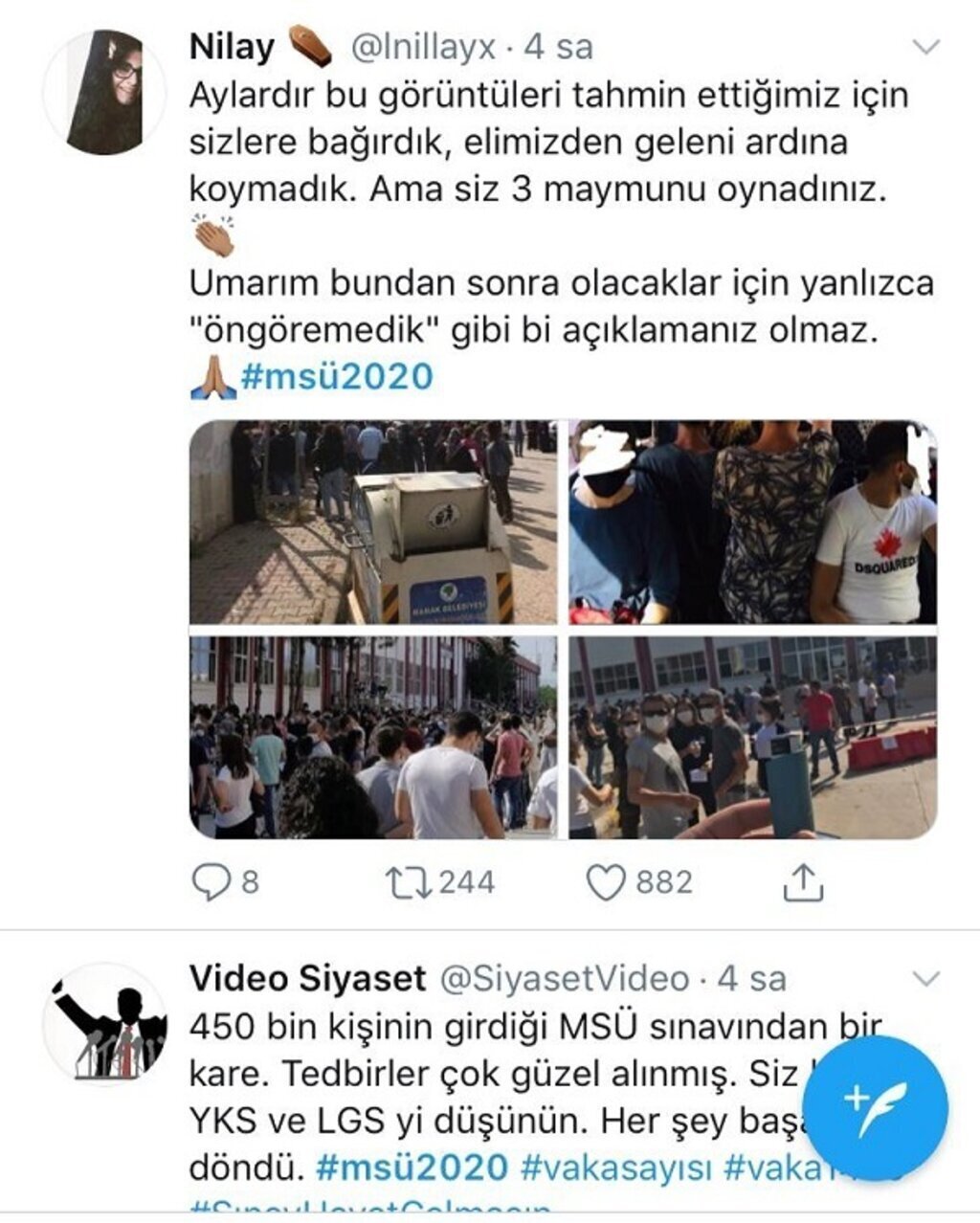Open Nilay's profile picture
This screenshot has height=1223, width=980.
(105, 92)
